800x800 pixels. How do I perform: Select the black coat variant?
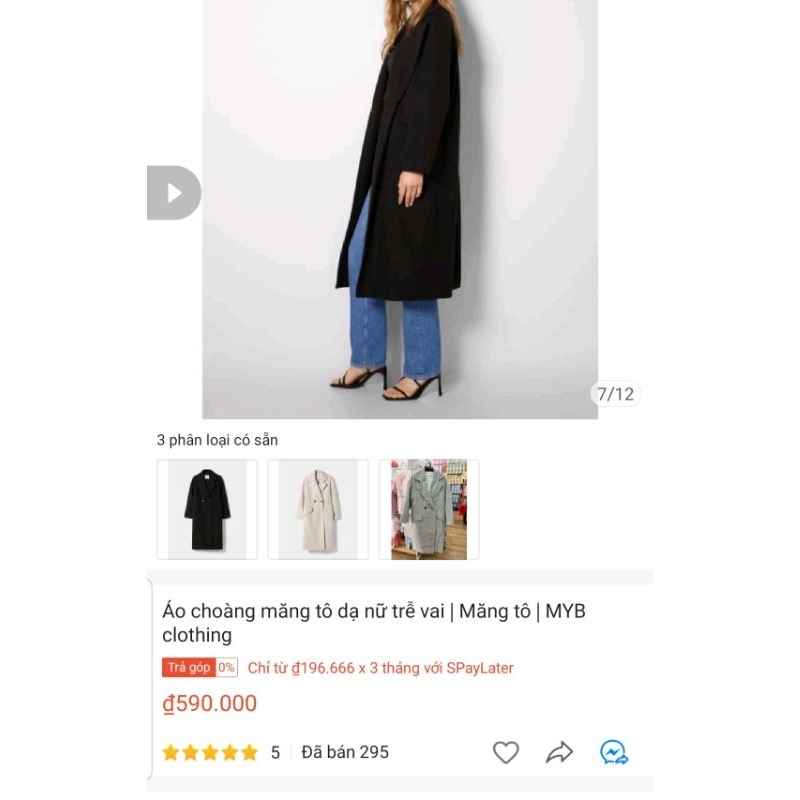(207, 509)
